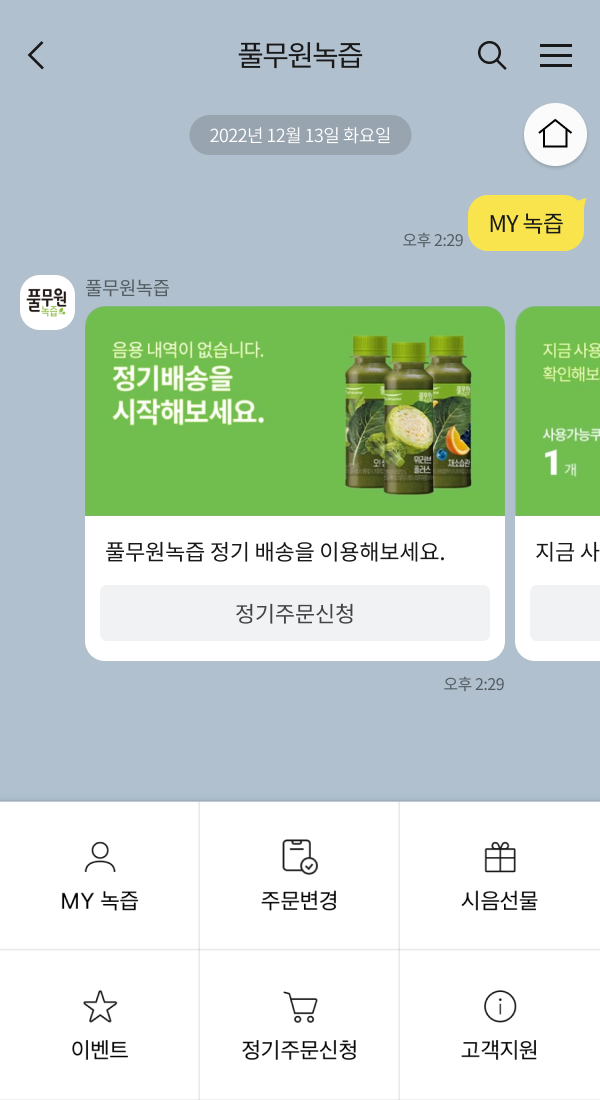The image size is (600, 1100).
Task: Open MY 녹즙 in the bottom menu
Action: point(99,876)
